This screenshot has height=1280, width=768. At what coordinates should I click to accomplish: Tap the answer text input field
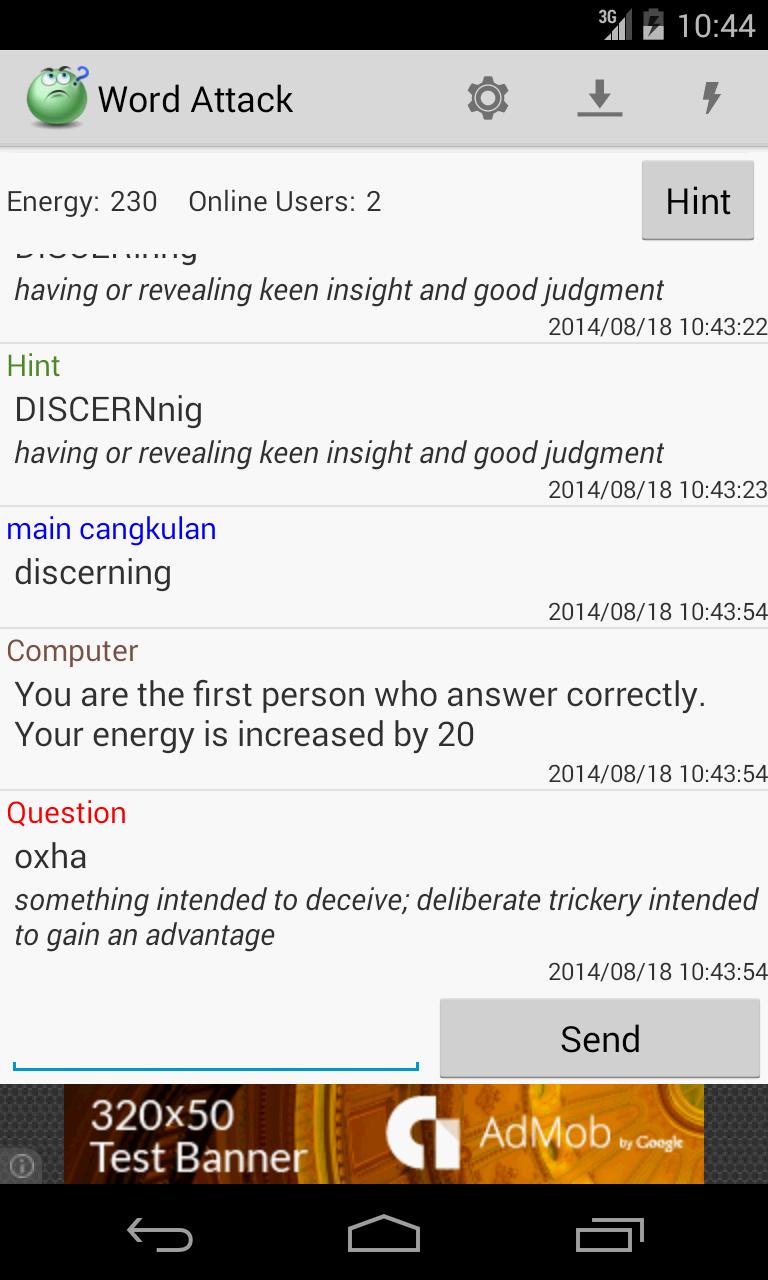tap(216, 1040)
